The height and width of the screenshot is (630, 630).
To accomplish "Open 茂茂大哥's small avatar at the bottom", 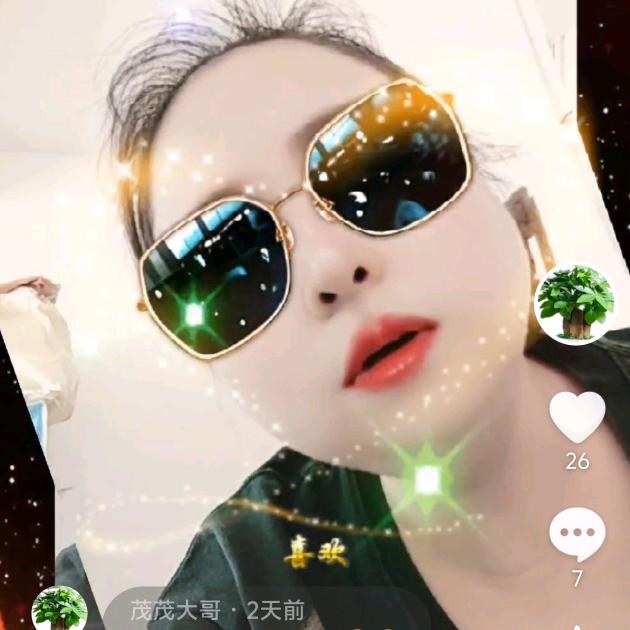I will [59, 608].
